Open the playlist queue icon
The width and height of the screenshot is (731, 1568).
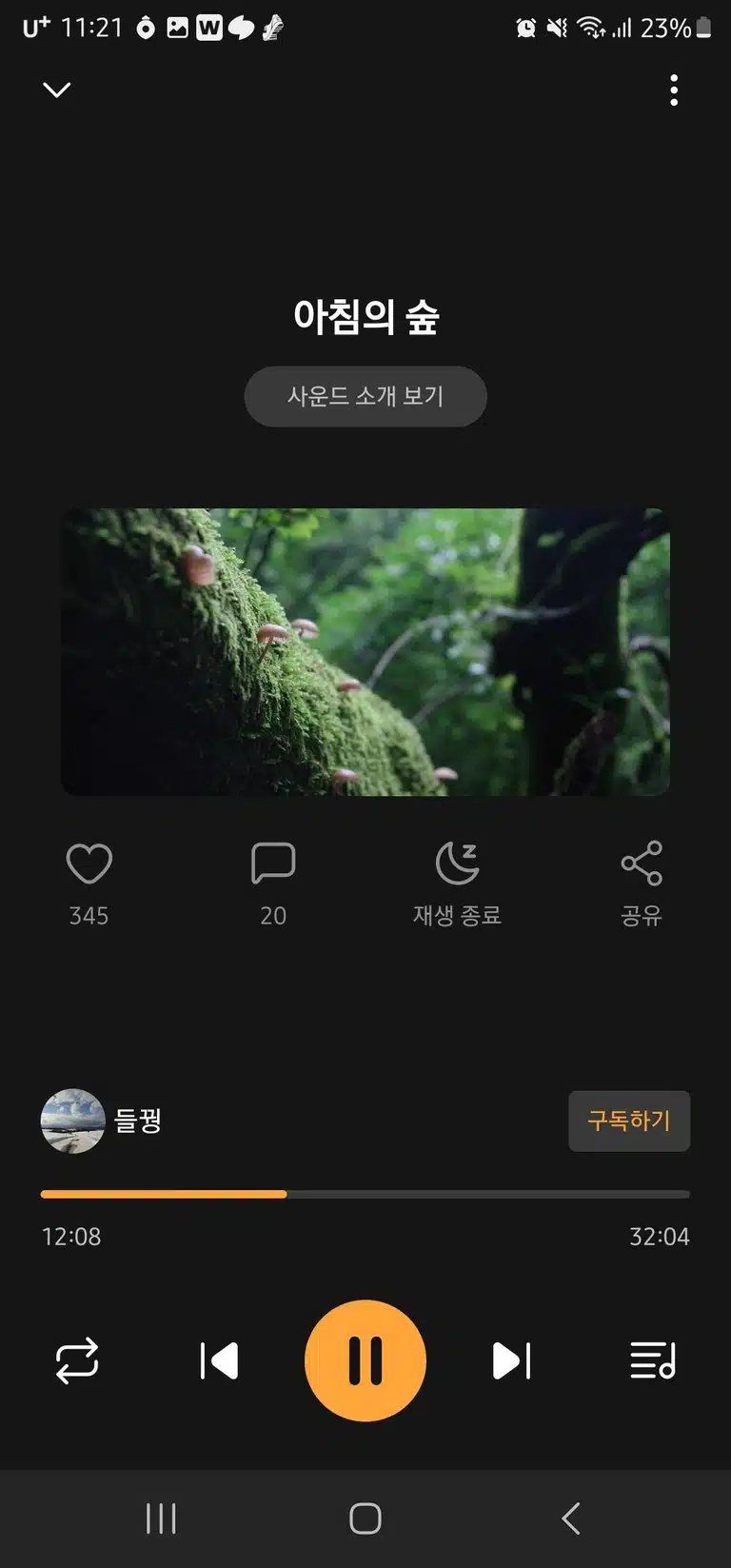[x=653, y=1360]
